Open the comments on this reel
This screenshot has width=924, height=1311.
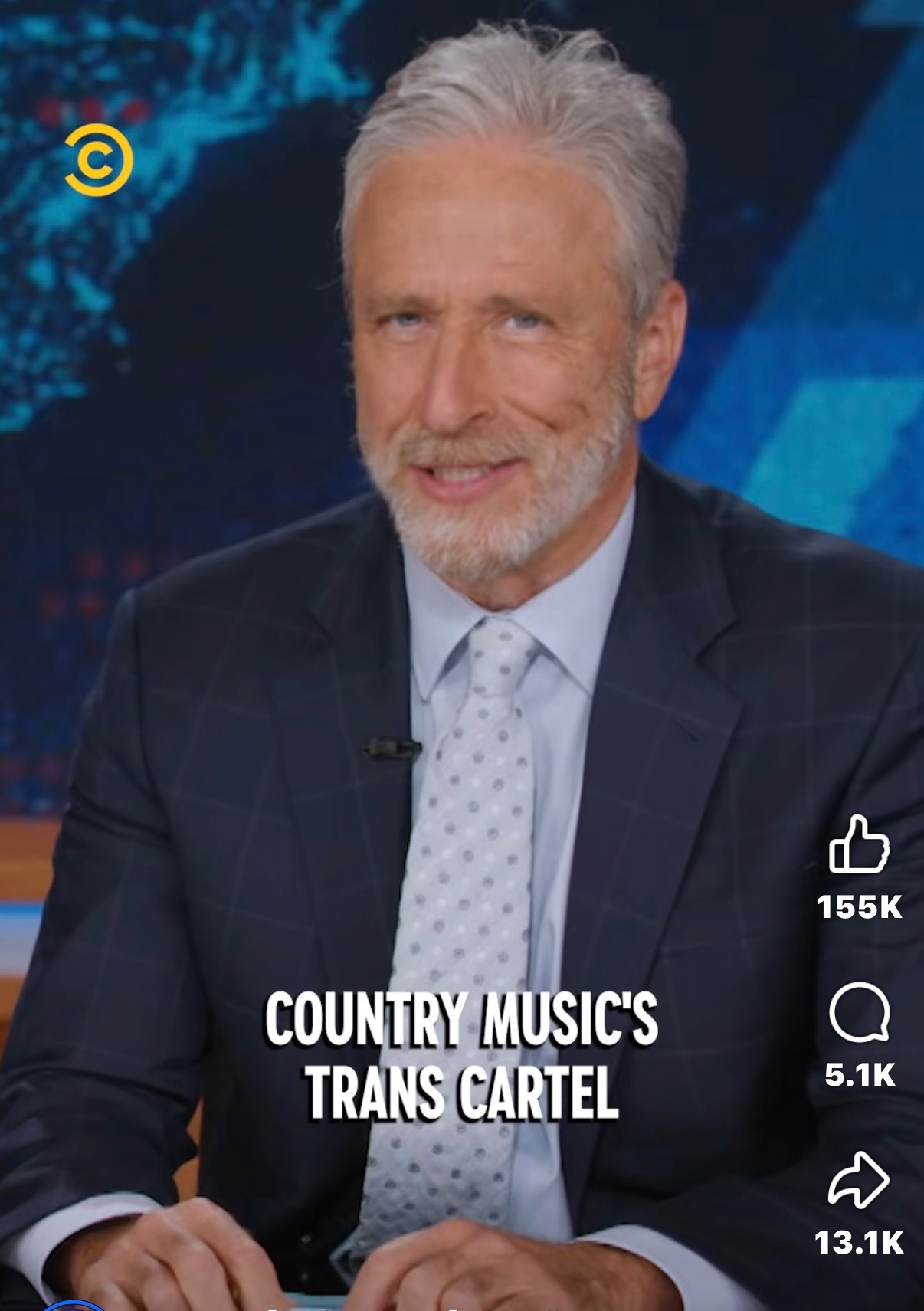859,1013
